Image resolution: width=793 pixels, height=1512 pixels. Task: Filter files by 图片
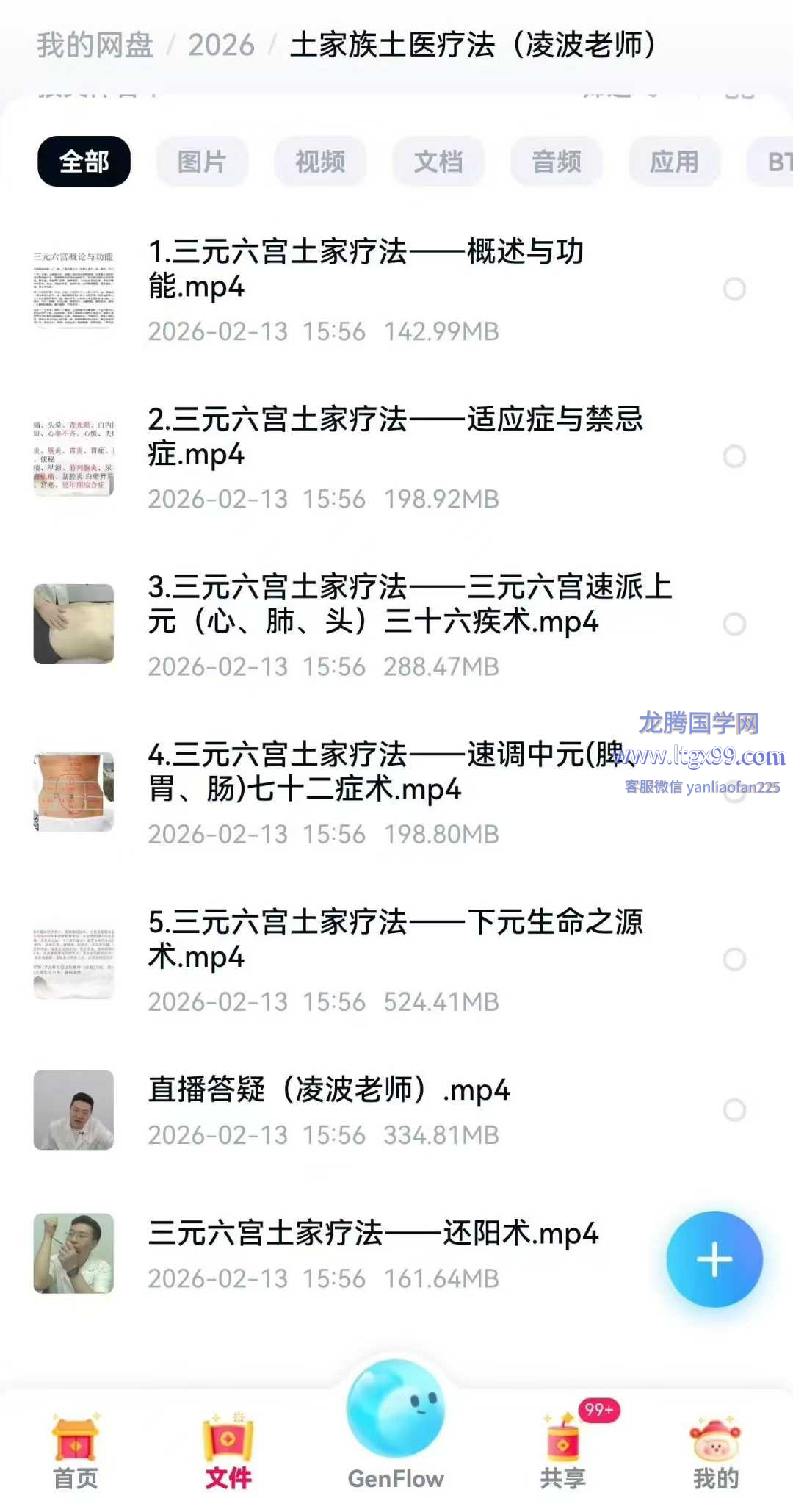[202, 162]
